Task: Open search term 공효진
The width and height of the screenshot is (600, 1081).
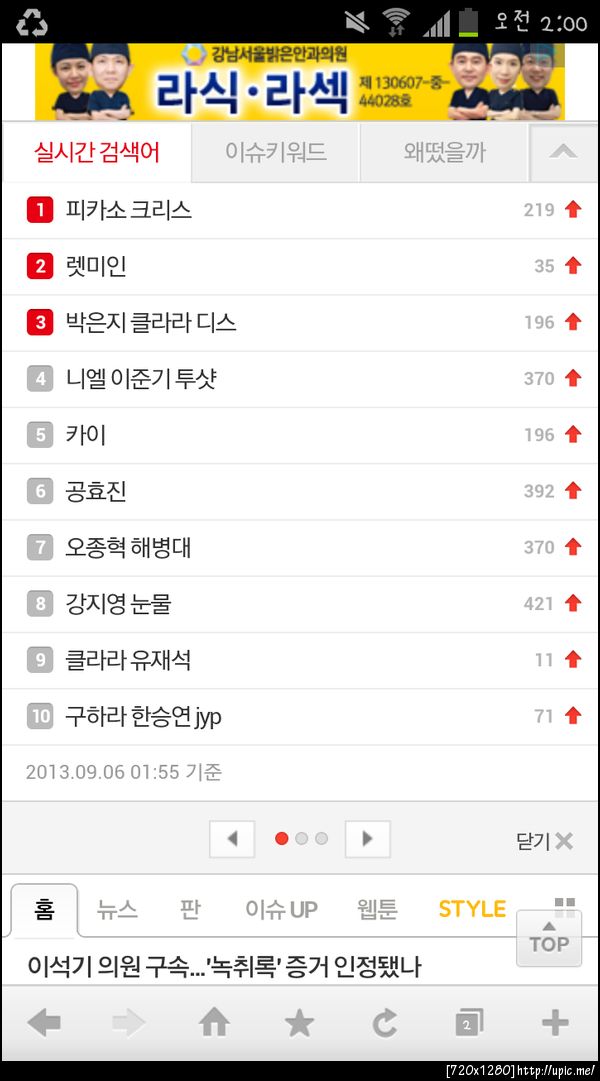Action: [96, 491]
